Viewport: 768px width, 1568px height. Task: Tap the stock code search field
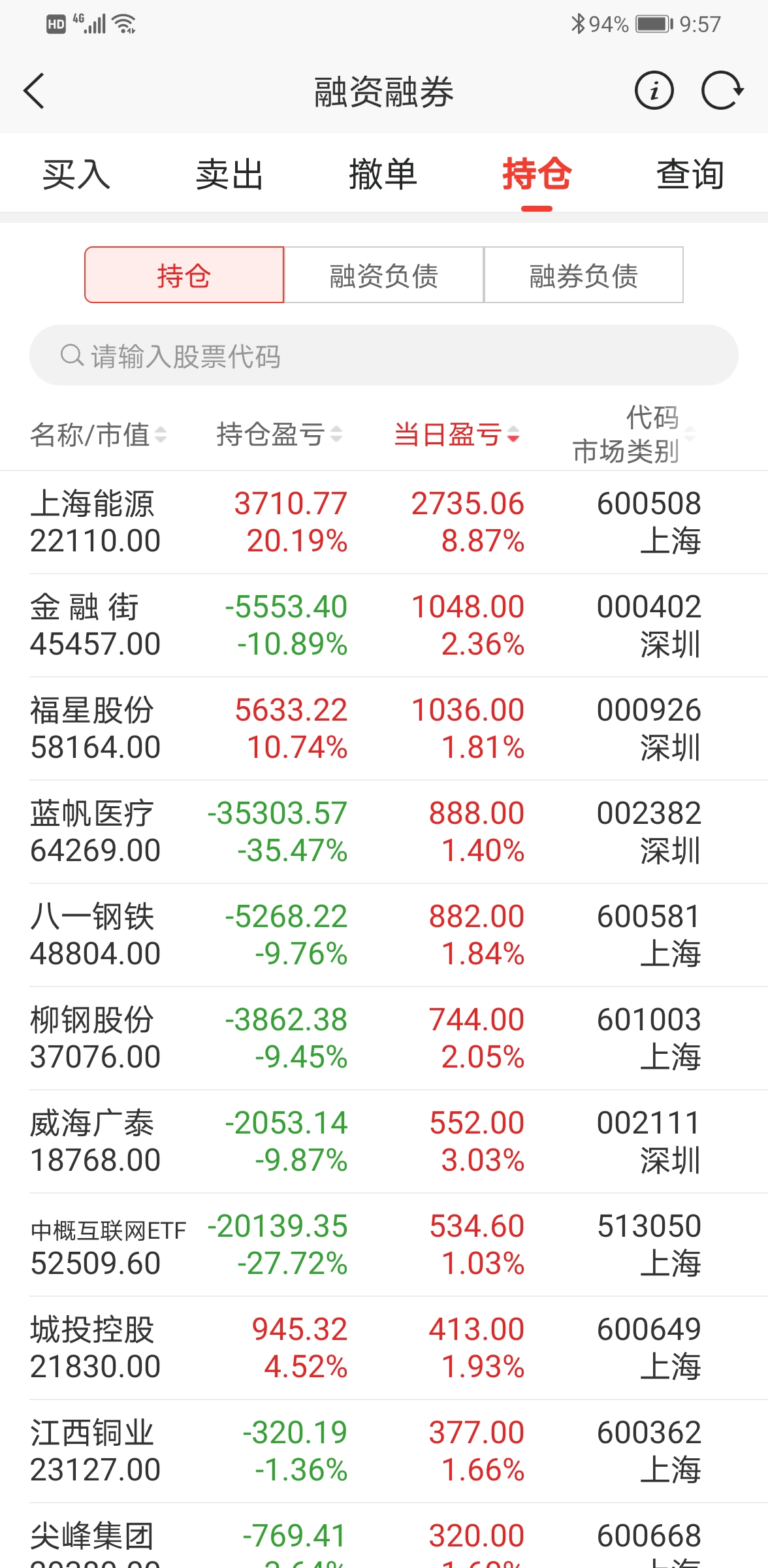point(384,355)
